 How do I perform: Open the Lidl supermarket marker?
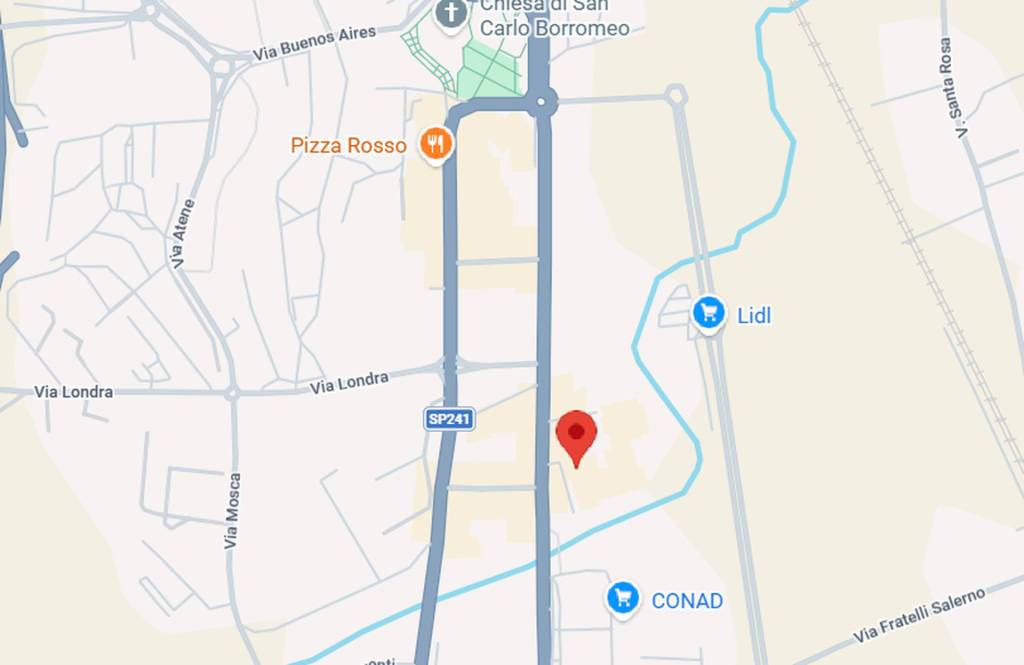[x=709, y=314]
